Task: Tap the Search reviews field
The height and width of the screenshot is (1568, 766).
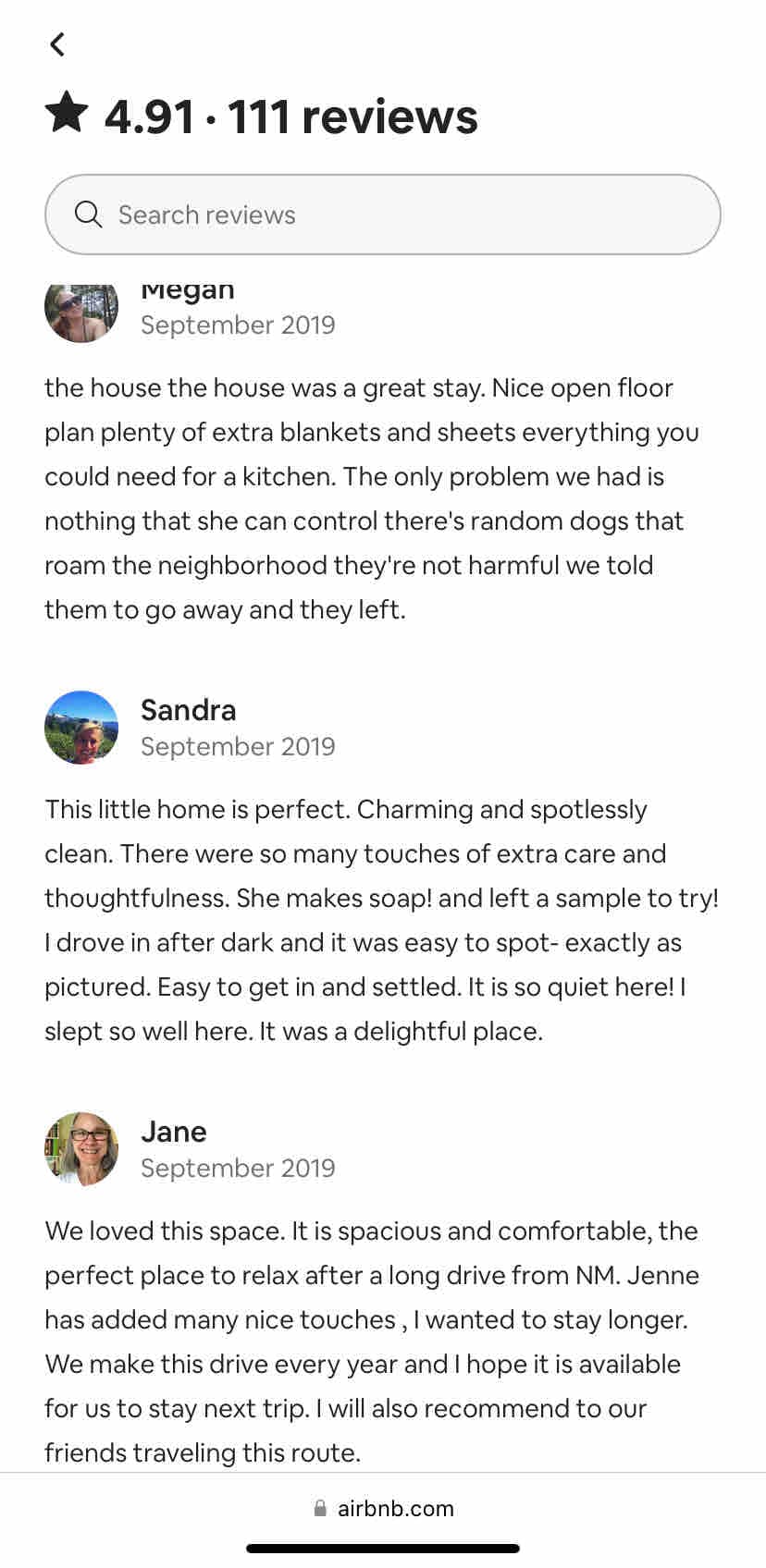Action: [x=382, y=214]
